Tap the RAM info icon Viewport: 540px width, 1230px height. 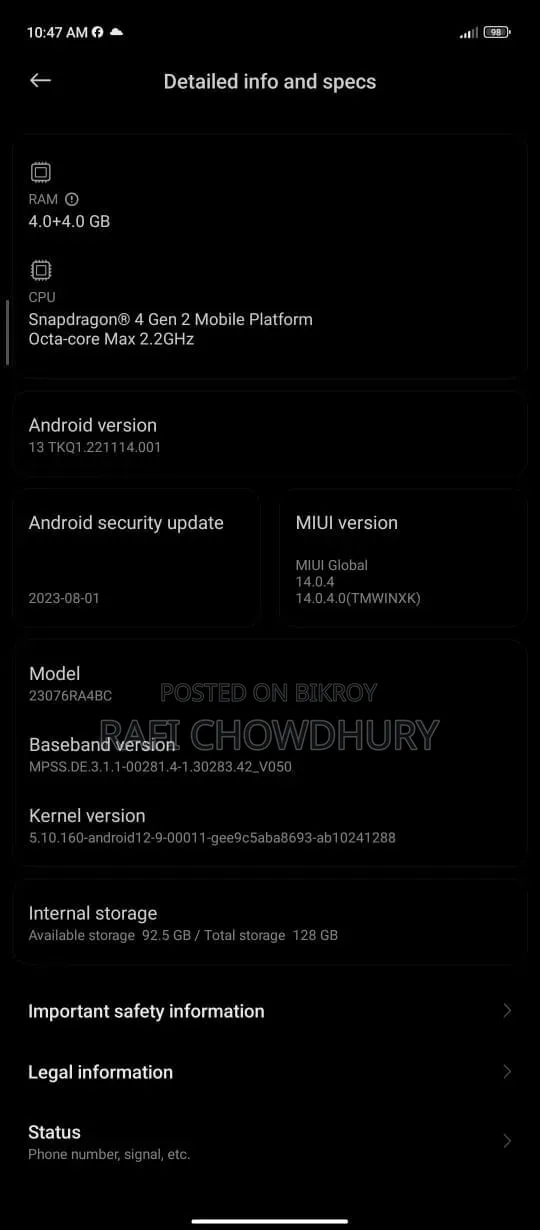[71, 199]
